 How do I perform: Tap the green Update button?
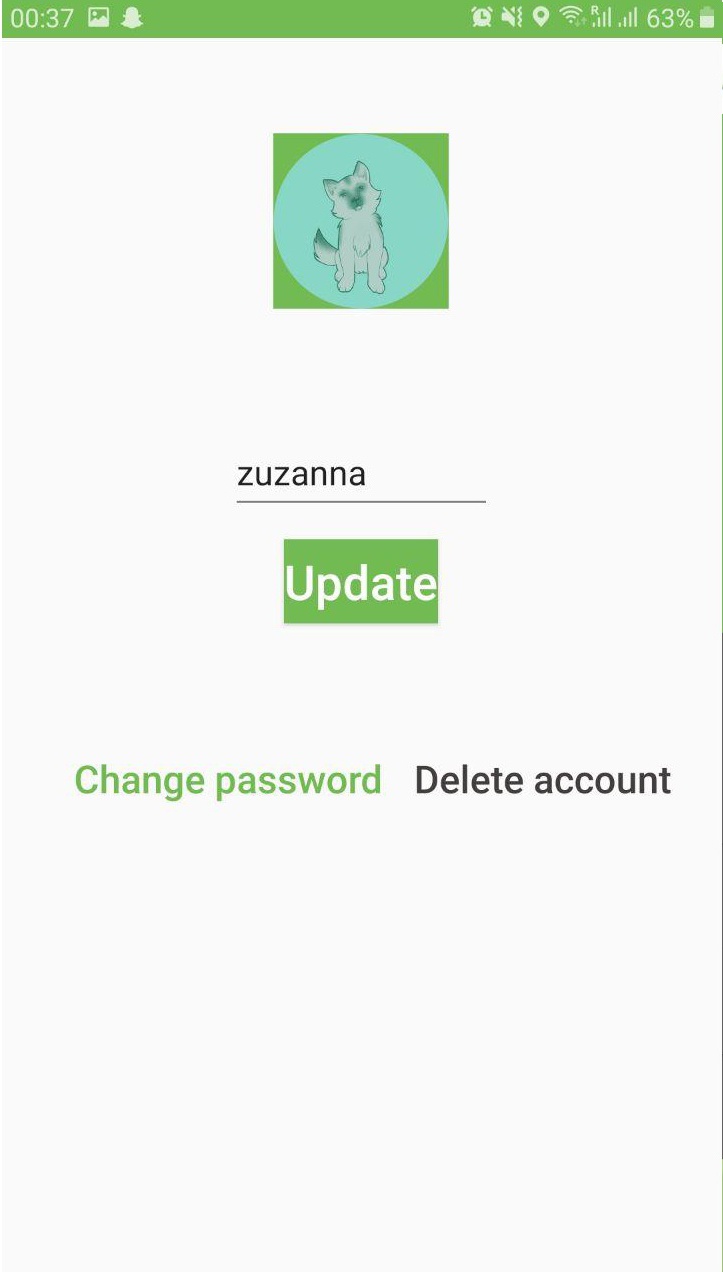point(360,582)
